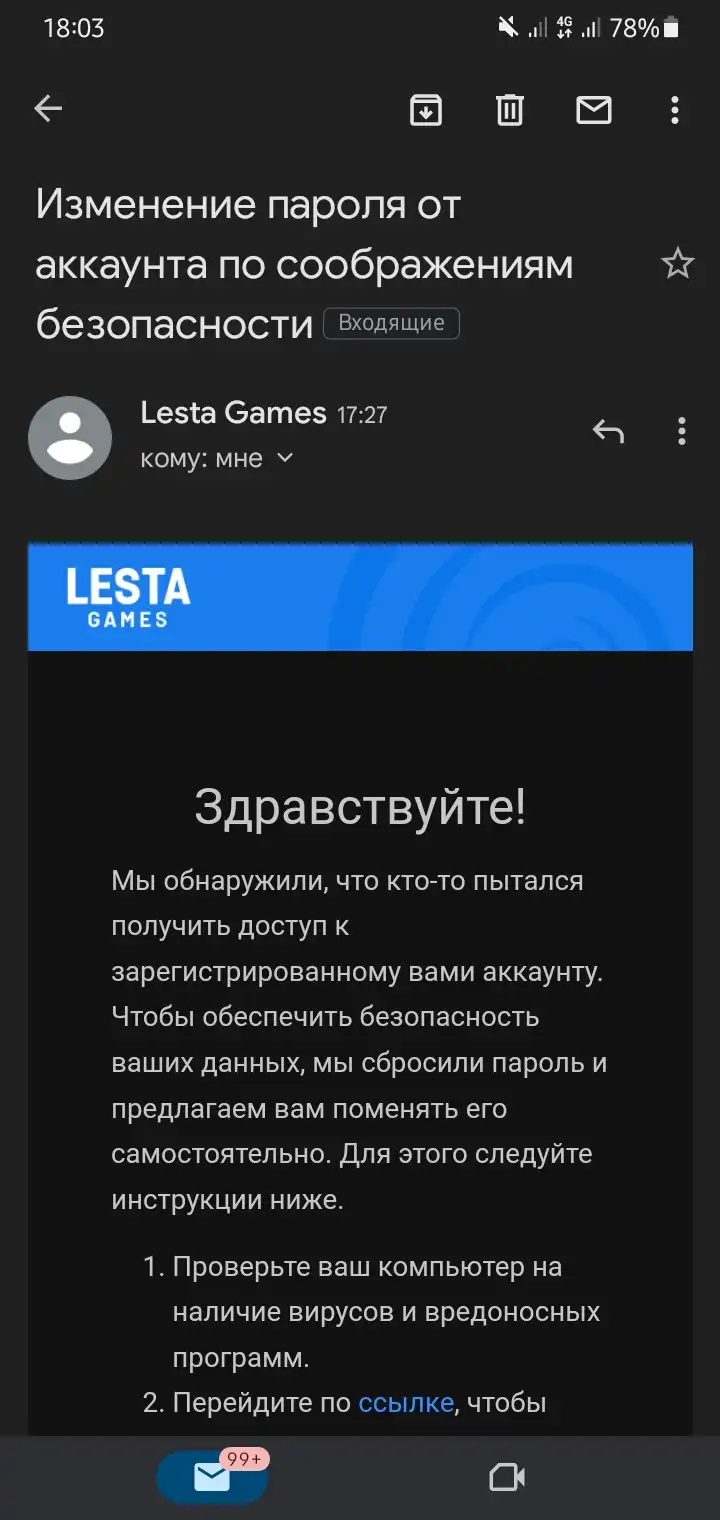Archive this email
Image resolution: width=720 pixels, height=1520 pixels.
click(426, 109)
